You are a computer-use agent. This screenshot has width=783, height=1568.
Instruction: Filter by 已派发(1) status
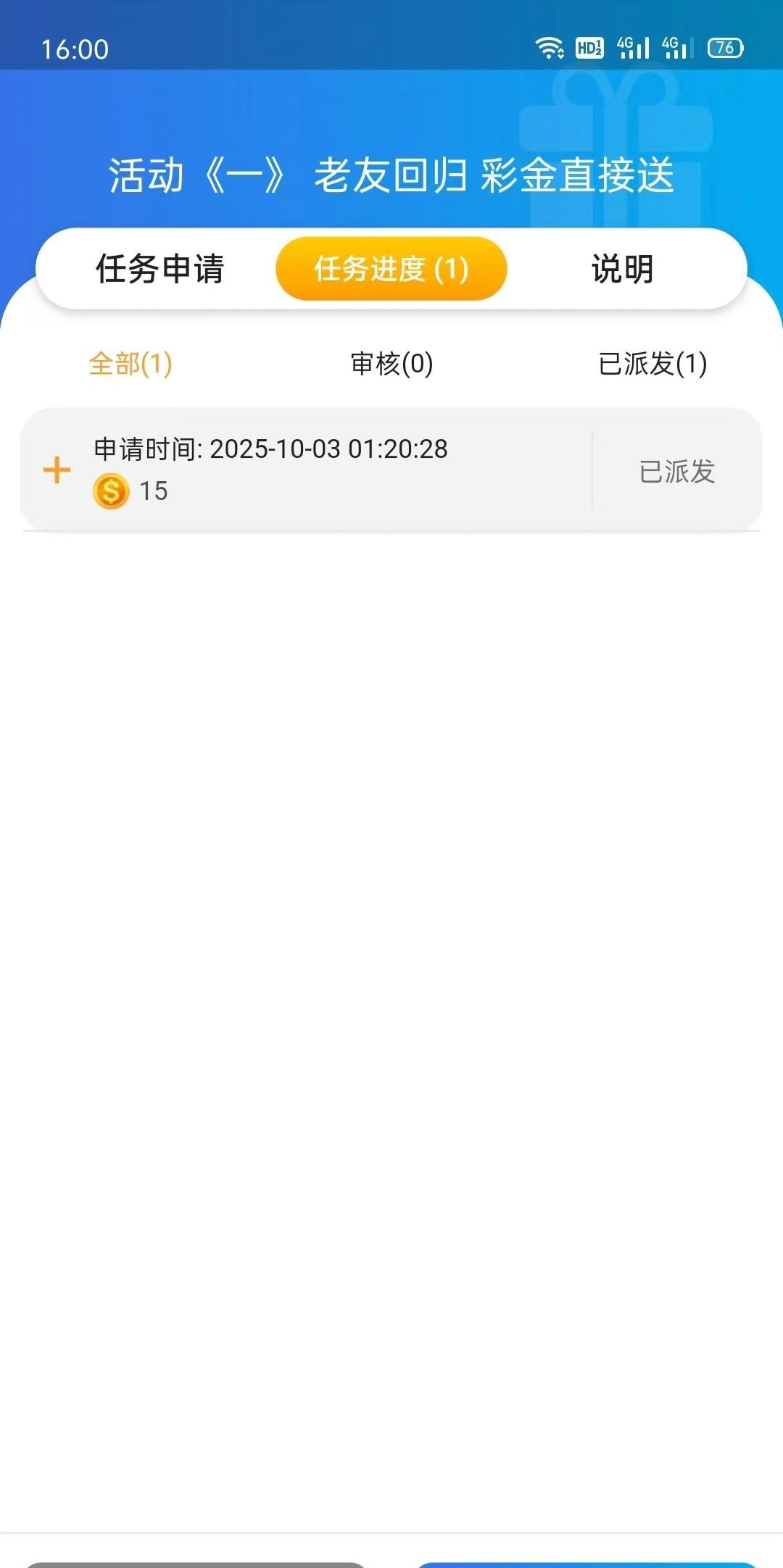point(652,364)
